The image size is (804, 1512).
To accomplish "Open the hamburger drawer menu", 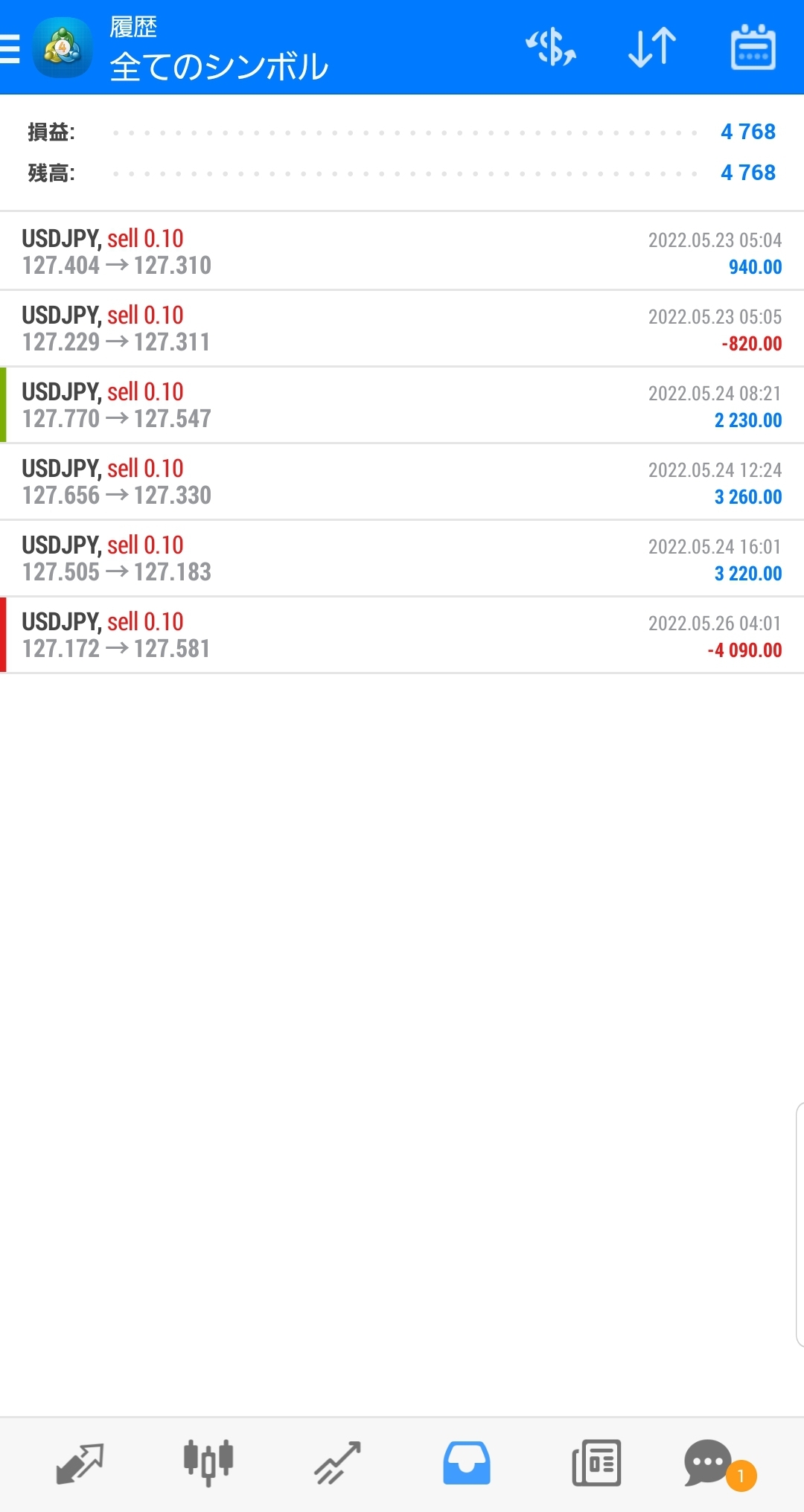I will pos(10,48).
